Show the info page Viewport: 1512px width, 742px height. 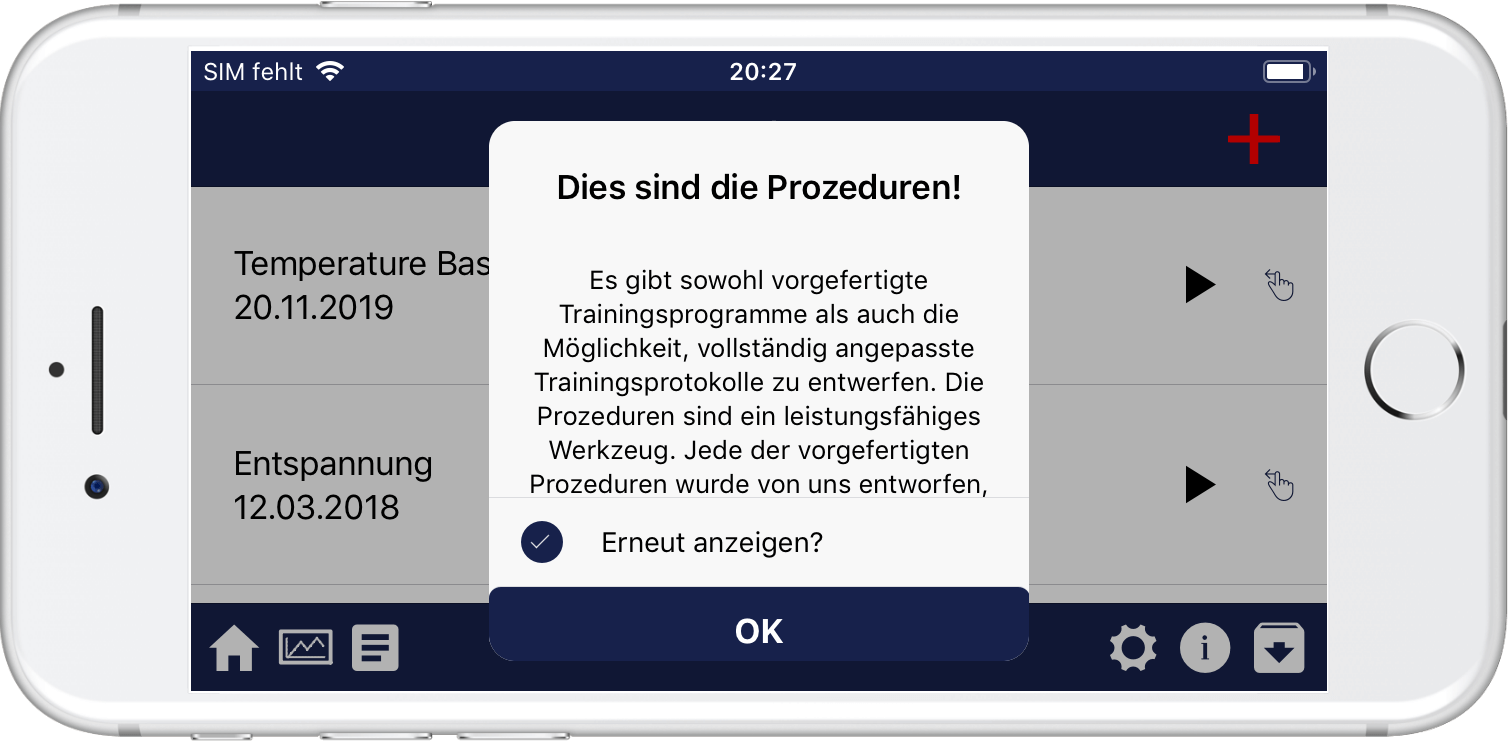[1205, 648]
